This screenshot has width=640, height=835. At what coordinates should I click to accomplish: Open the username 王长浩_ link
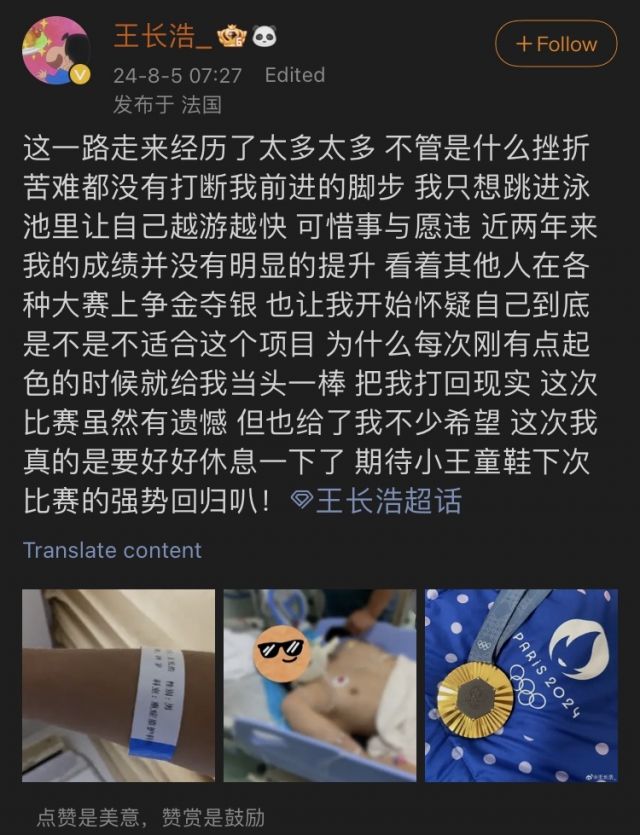162,40
